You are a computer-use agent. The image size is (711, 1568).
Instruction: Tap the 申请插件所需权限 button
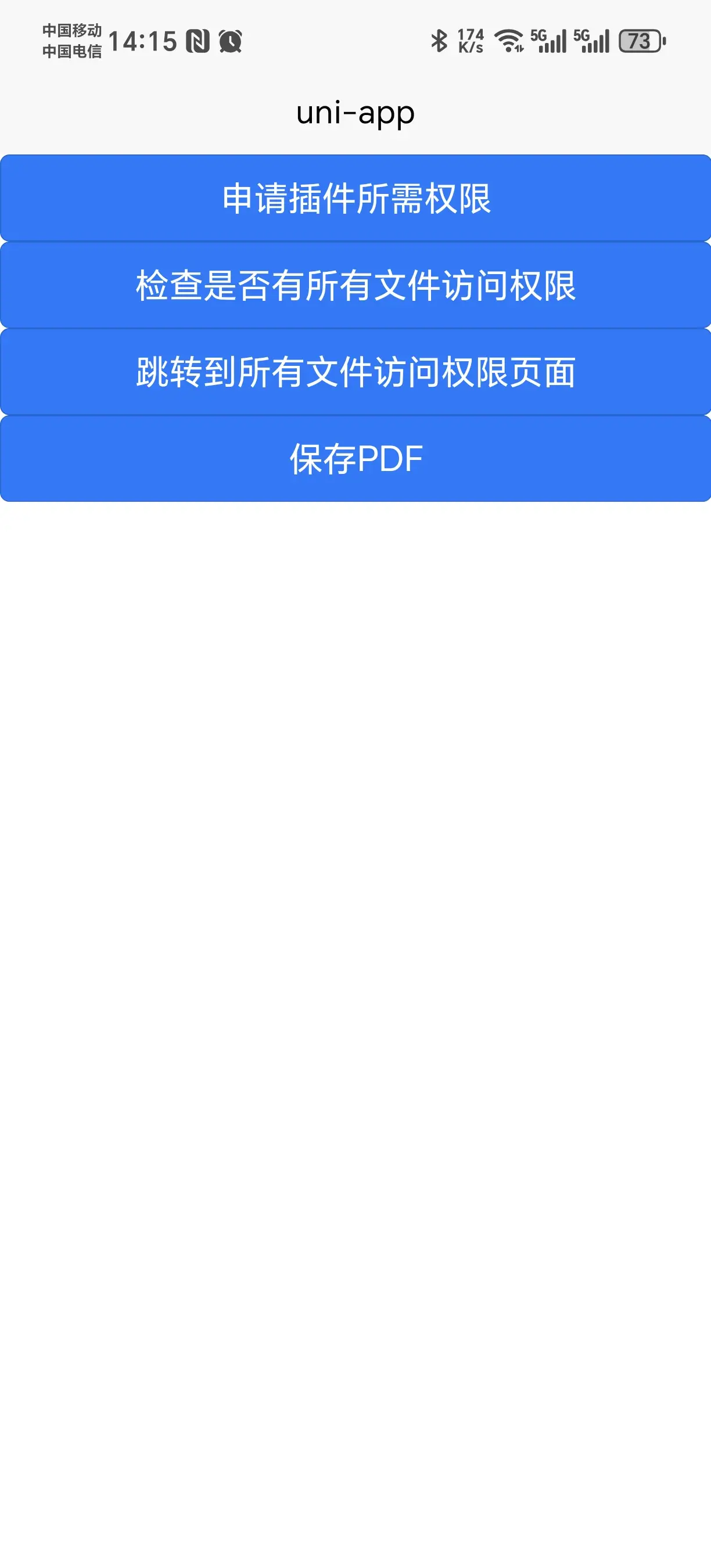(355, 199)
